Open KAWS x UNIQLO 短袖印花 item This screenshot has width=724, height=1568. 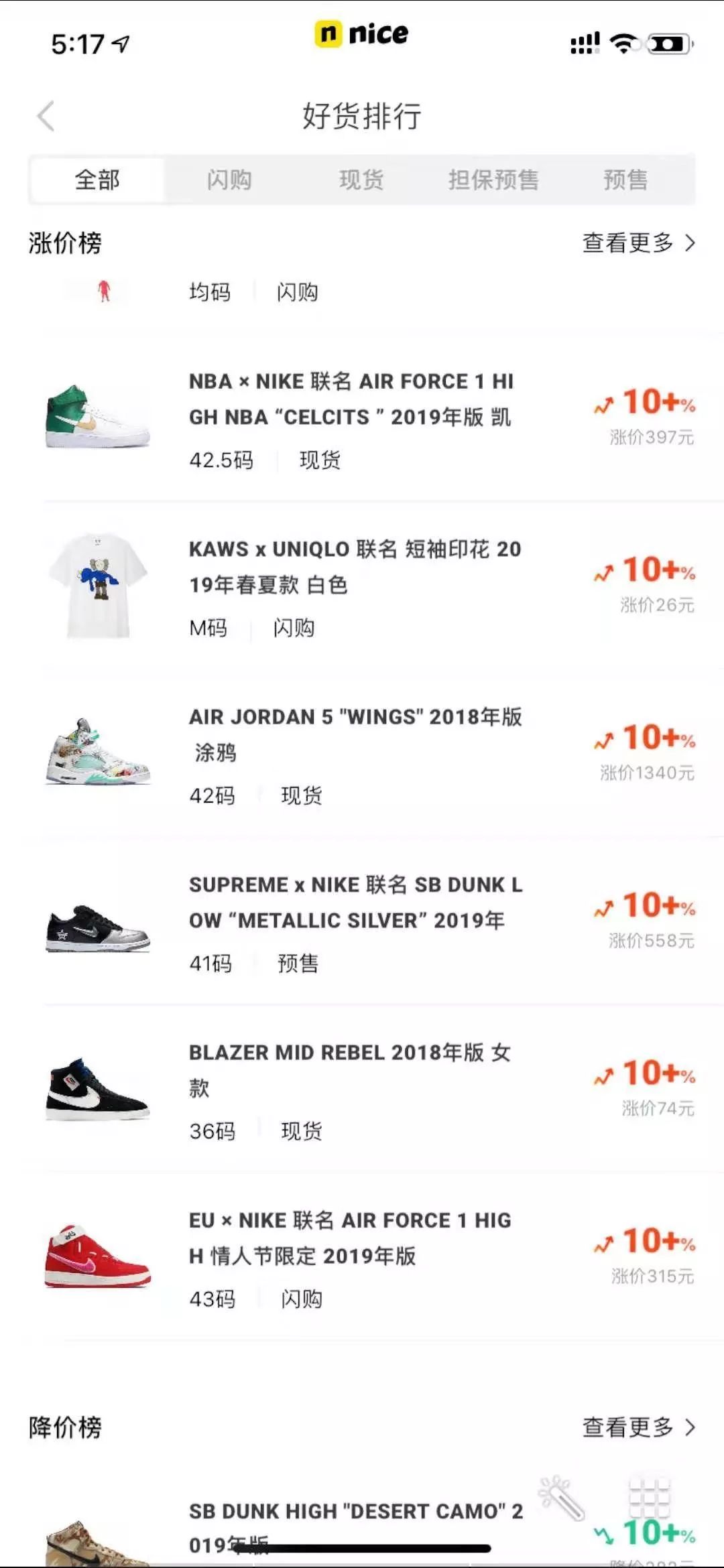point(354,586)
